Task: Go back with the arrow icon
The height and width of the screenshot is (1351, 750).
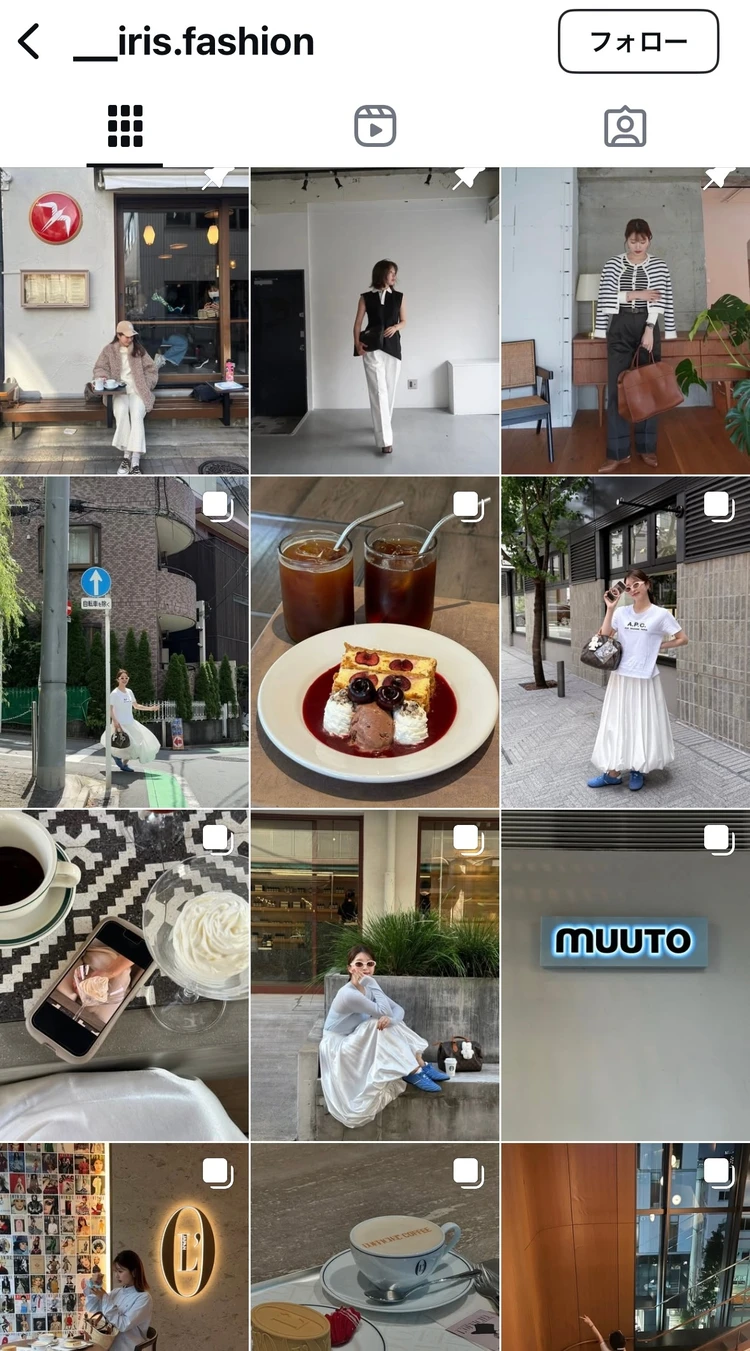Action: pos(29,42)
